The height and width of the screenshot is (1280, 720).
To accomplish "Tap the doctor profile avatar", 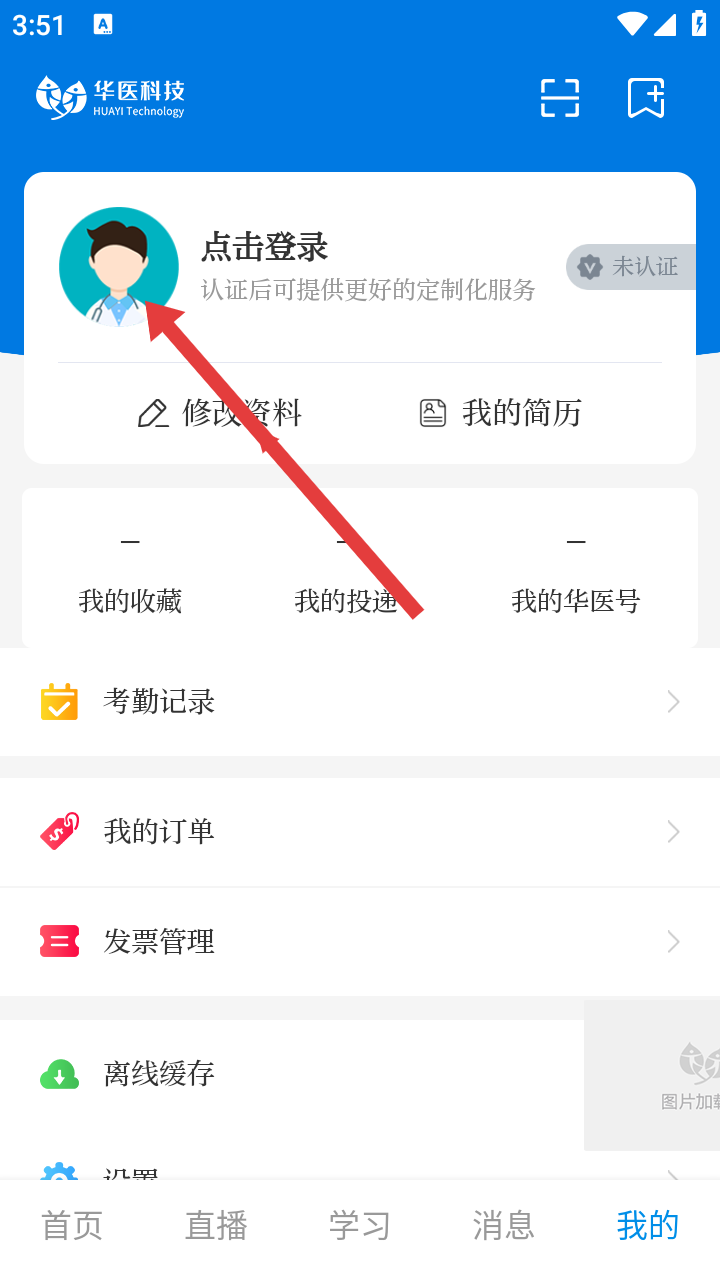I will click(119, 267).
